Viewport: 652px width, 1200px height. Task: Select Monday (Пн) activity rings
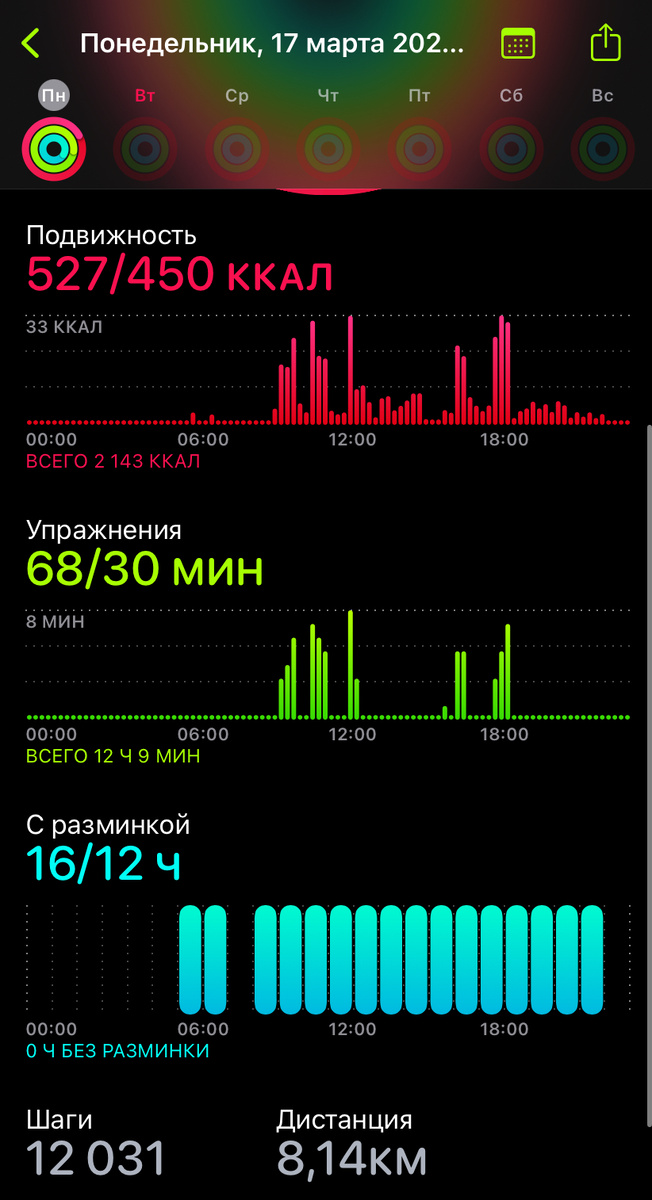54,148
